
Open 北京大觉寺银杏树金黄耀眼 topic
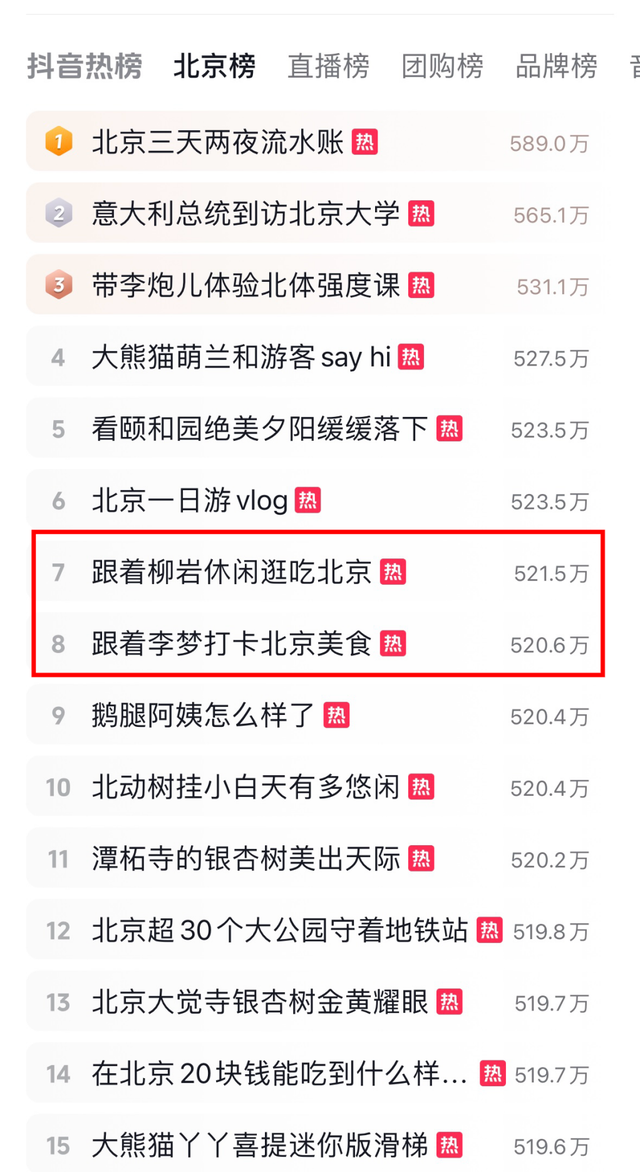[x=260, y=1002]
